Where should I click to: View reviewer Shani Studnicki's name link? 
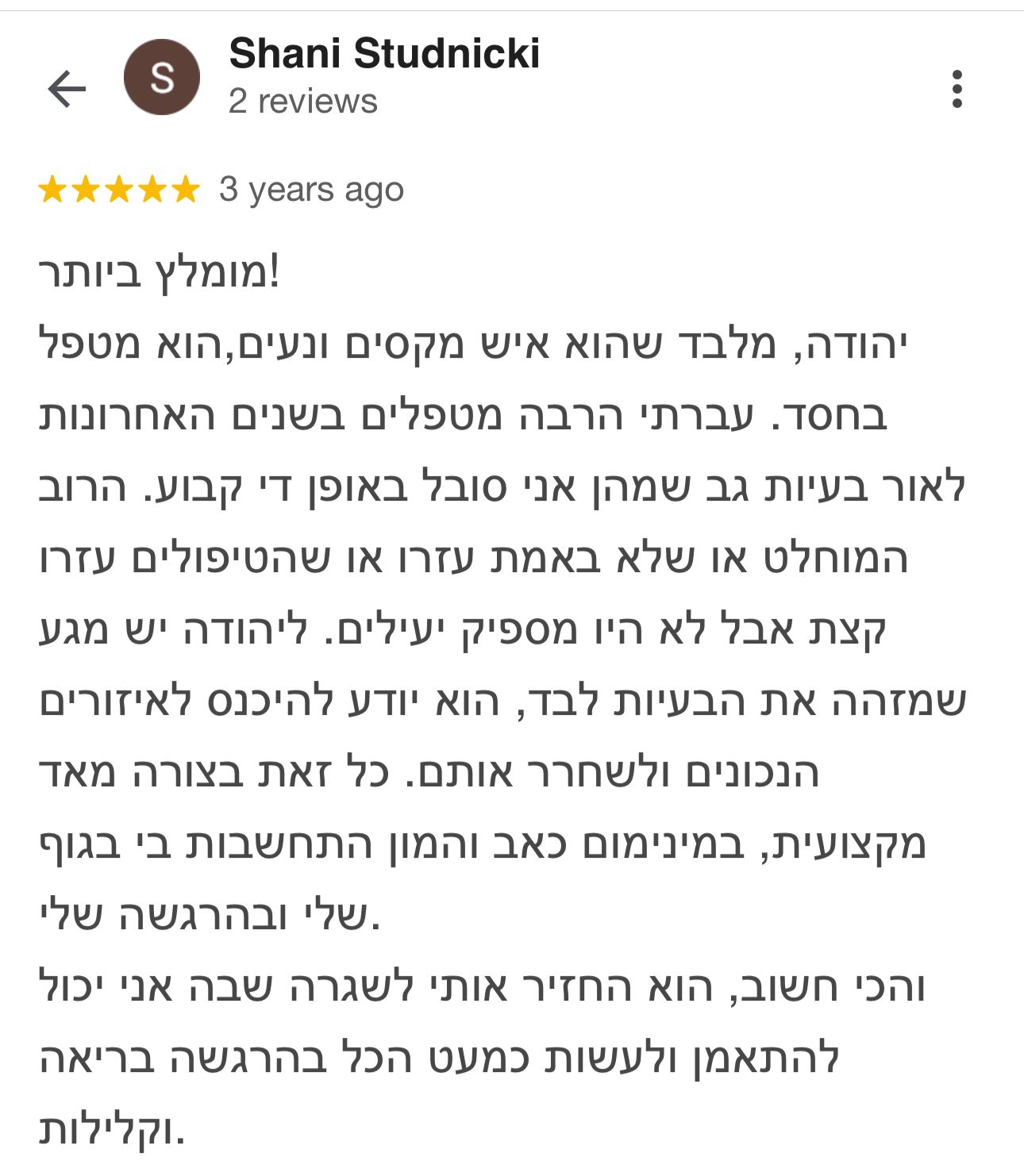pyautogui.click(x=384, y=54)
